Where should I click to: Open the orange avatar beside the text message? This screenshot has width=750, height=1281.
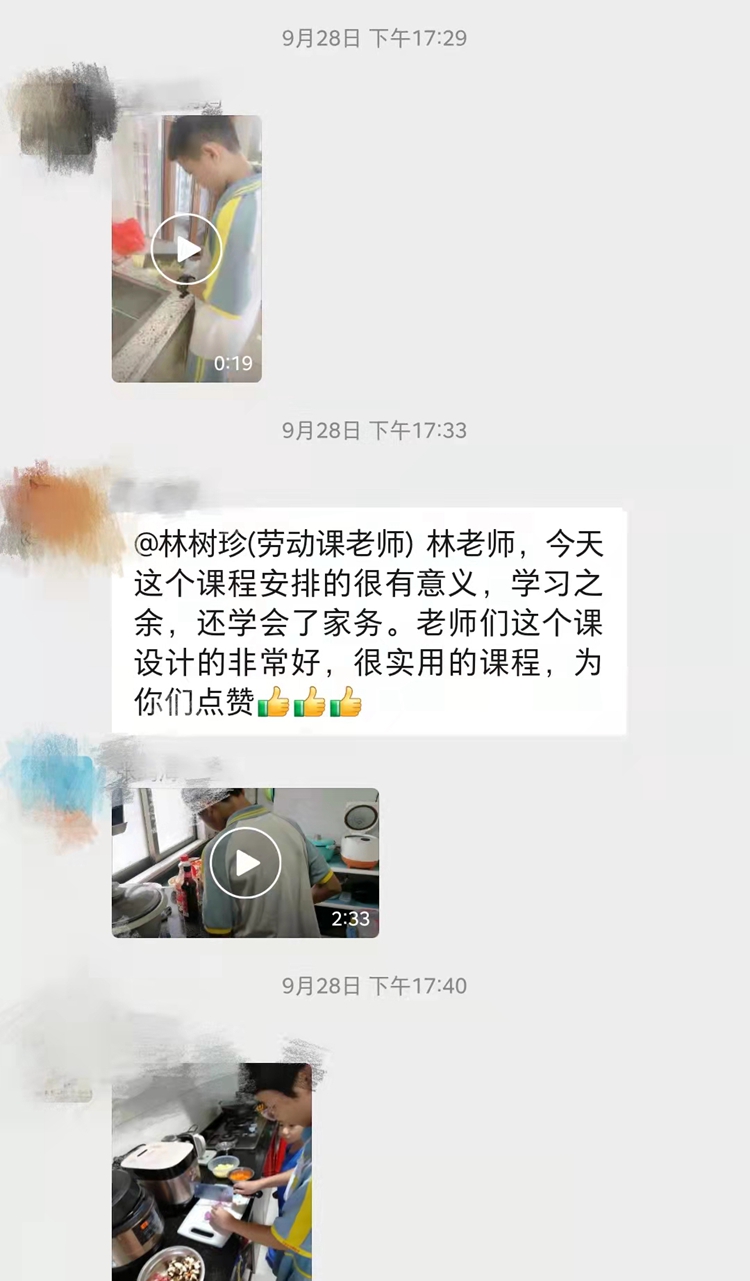point(55,510)
